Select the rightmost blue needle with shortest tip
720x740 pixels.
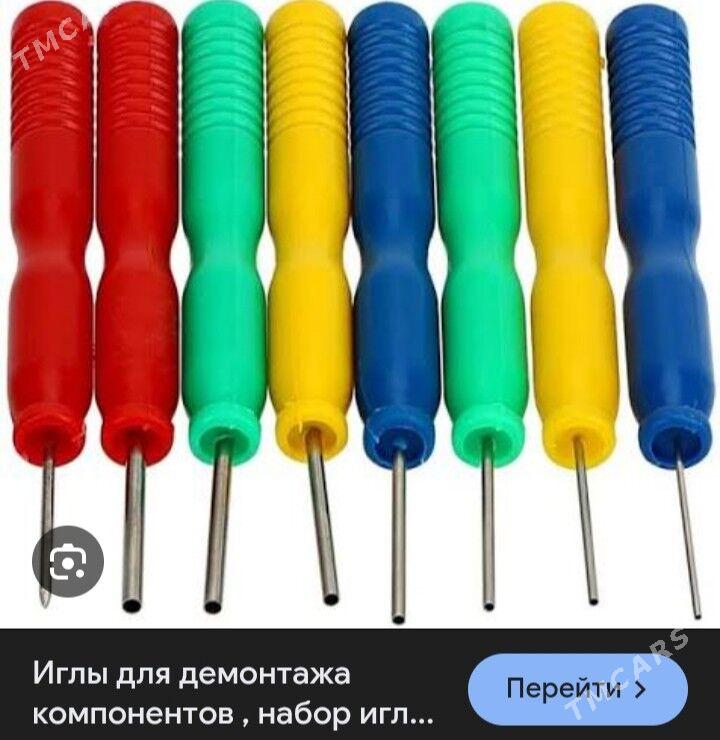coord(660,250)
